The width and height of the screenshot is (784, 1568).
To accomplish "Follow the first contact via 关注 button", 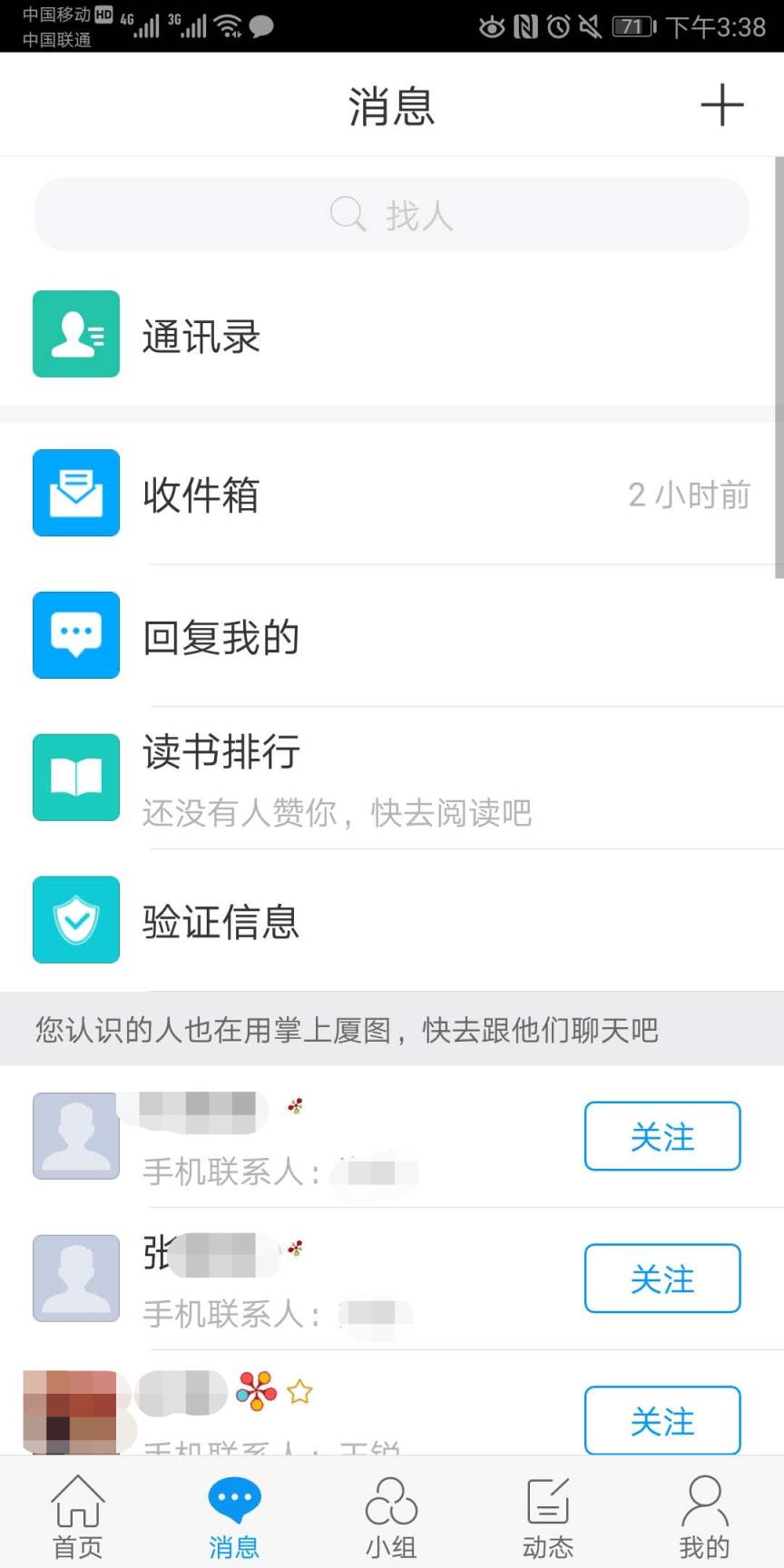I will point(661,1137).
